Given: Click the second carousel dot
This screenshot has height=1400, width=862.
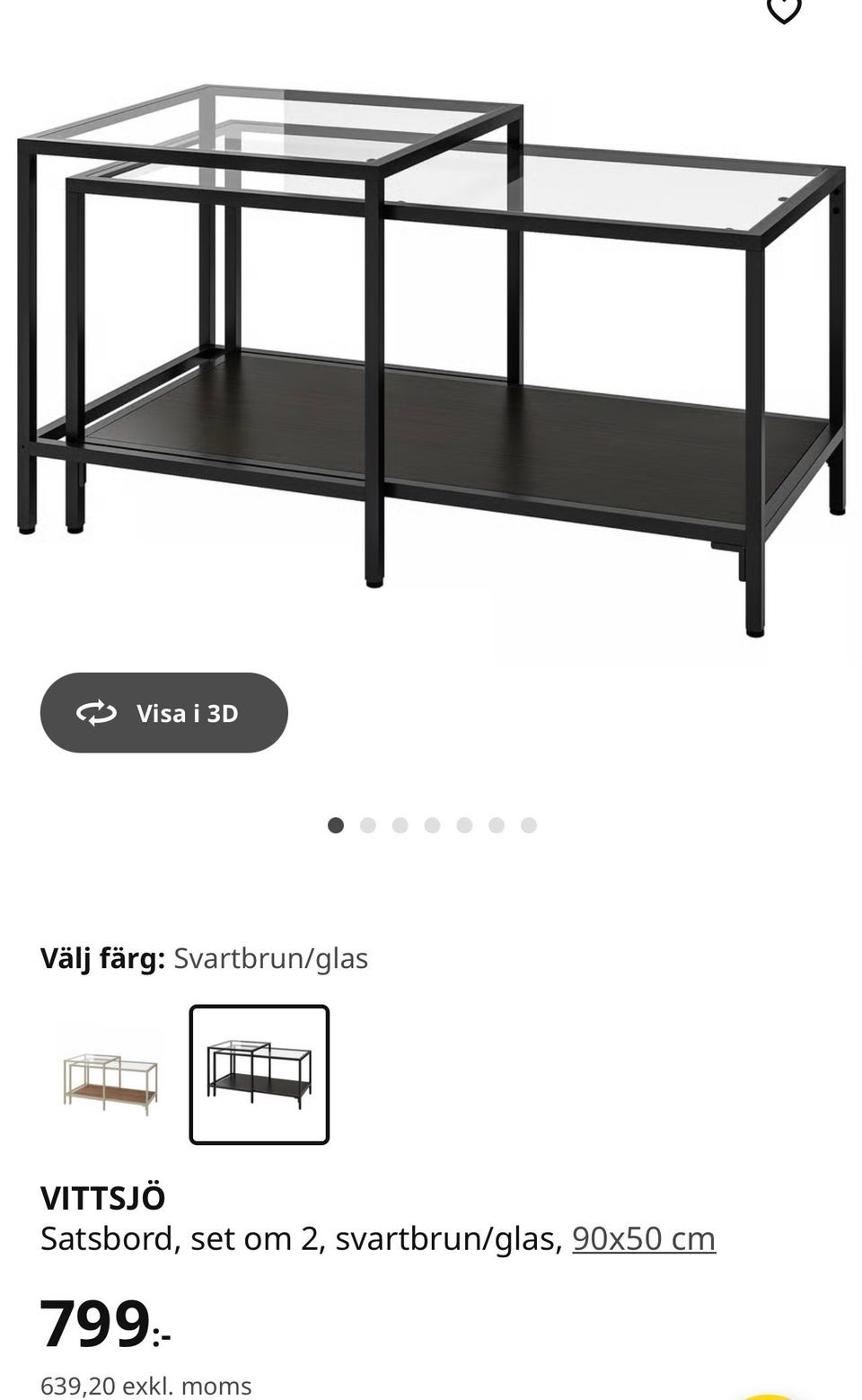Looking at the screenshot, I should (x=368, y=824).
